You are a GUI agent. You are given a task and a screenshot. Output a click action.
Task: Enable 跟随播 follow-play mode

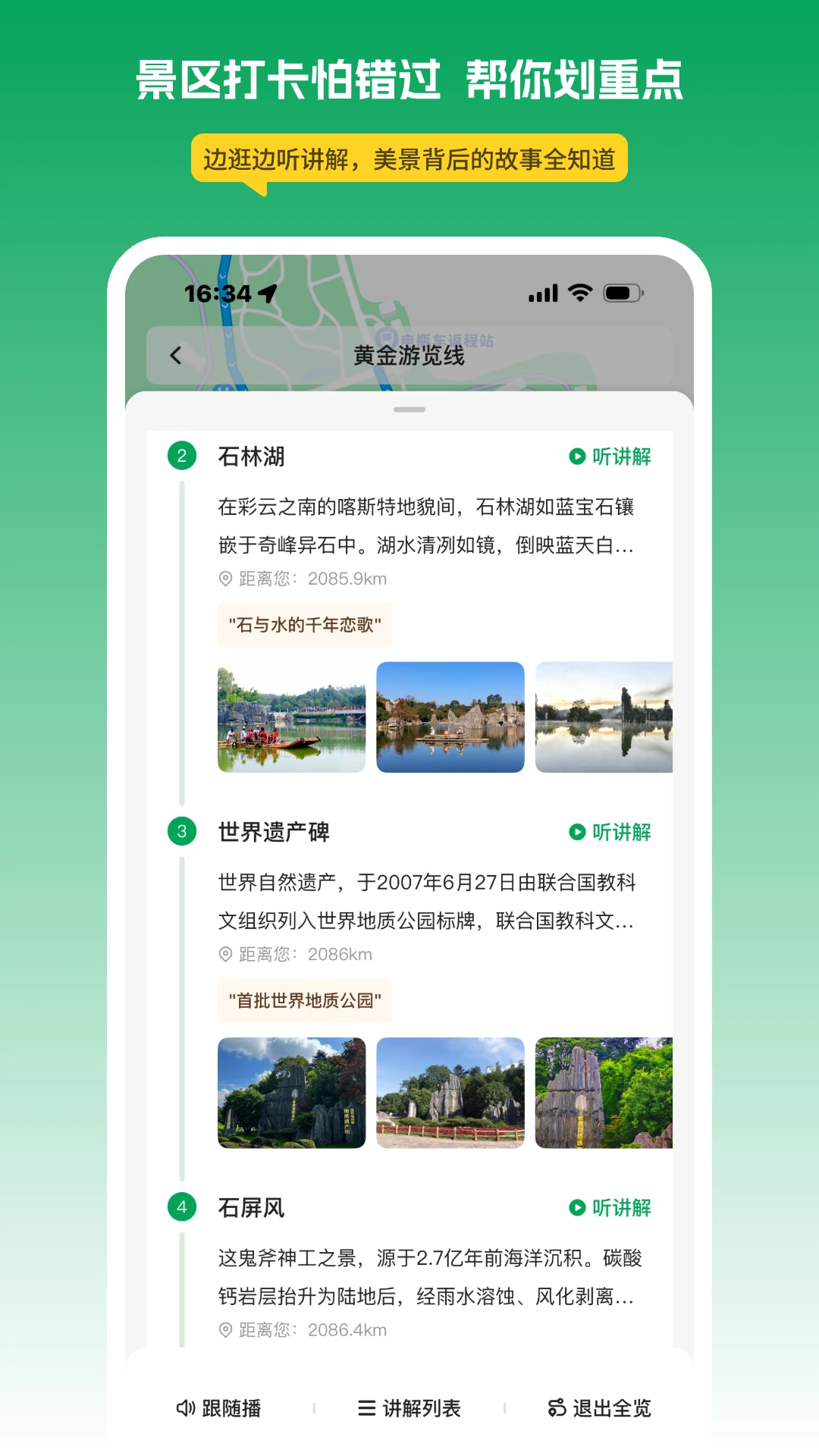[220, 1407]
